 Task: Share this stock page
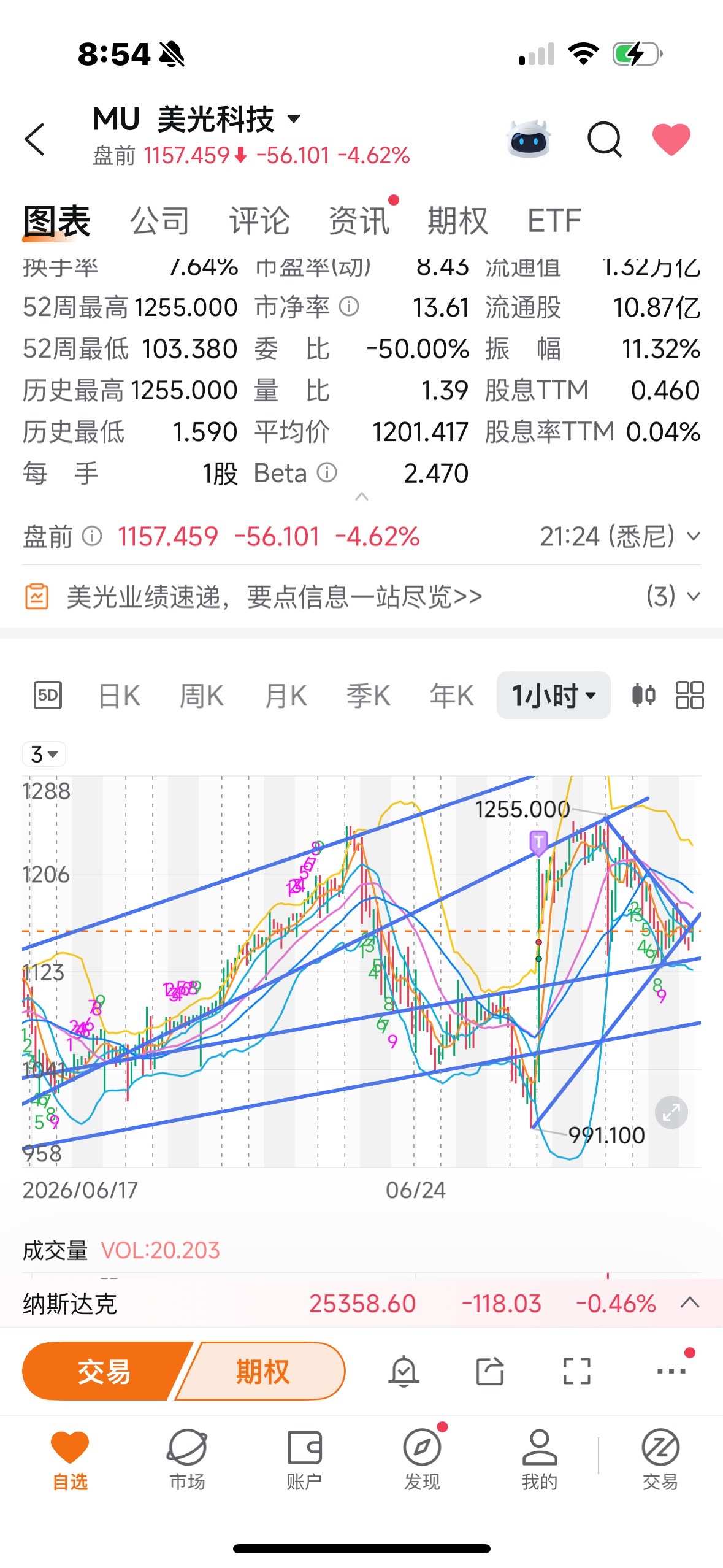coord(490,1370)
